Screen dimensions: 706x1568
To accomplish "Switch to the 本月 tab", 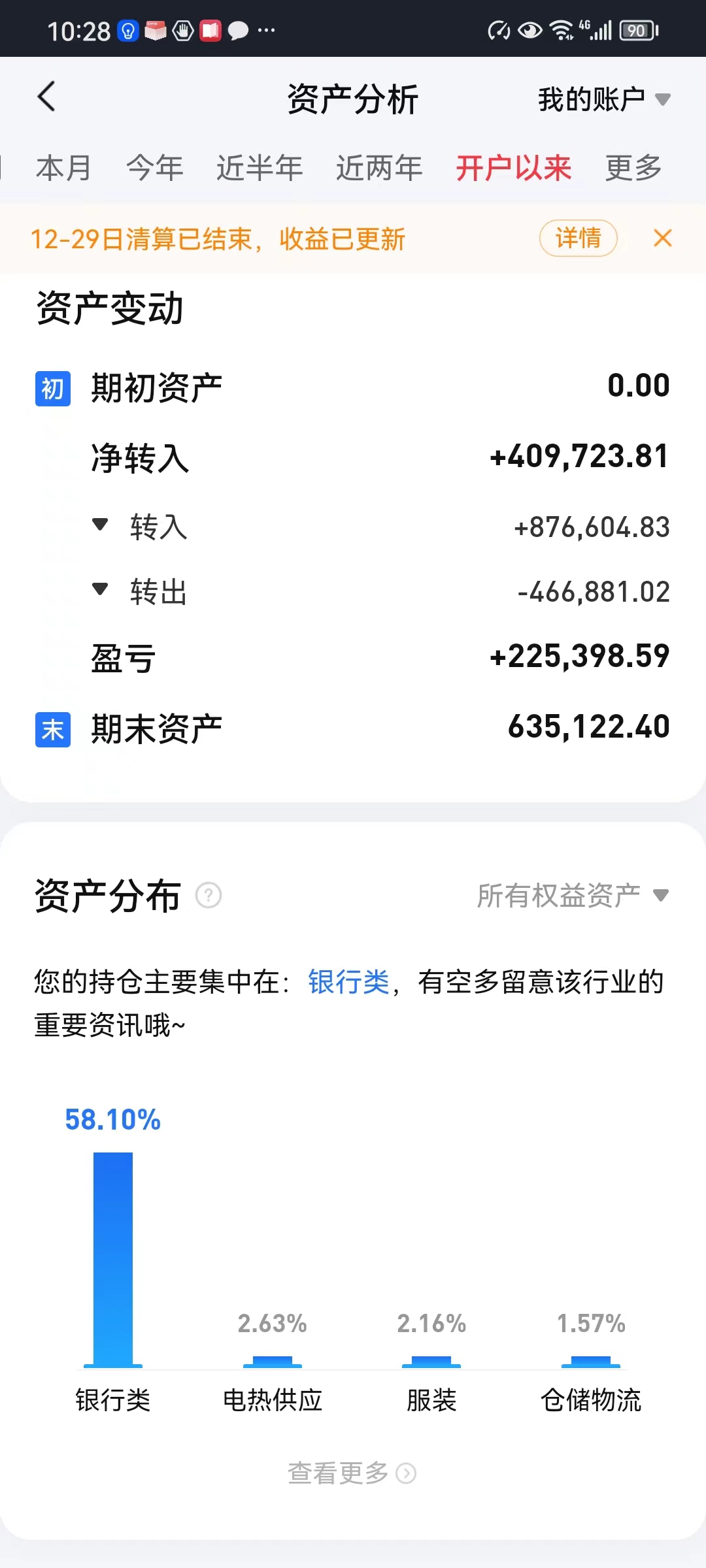I will pyautogui.click(x=63, y=168).
